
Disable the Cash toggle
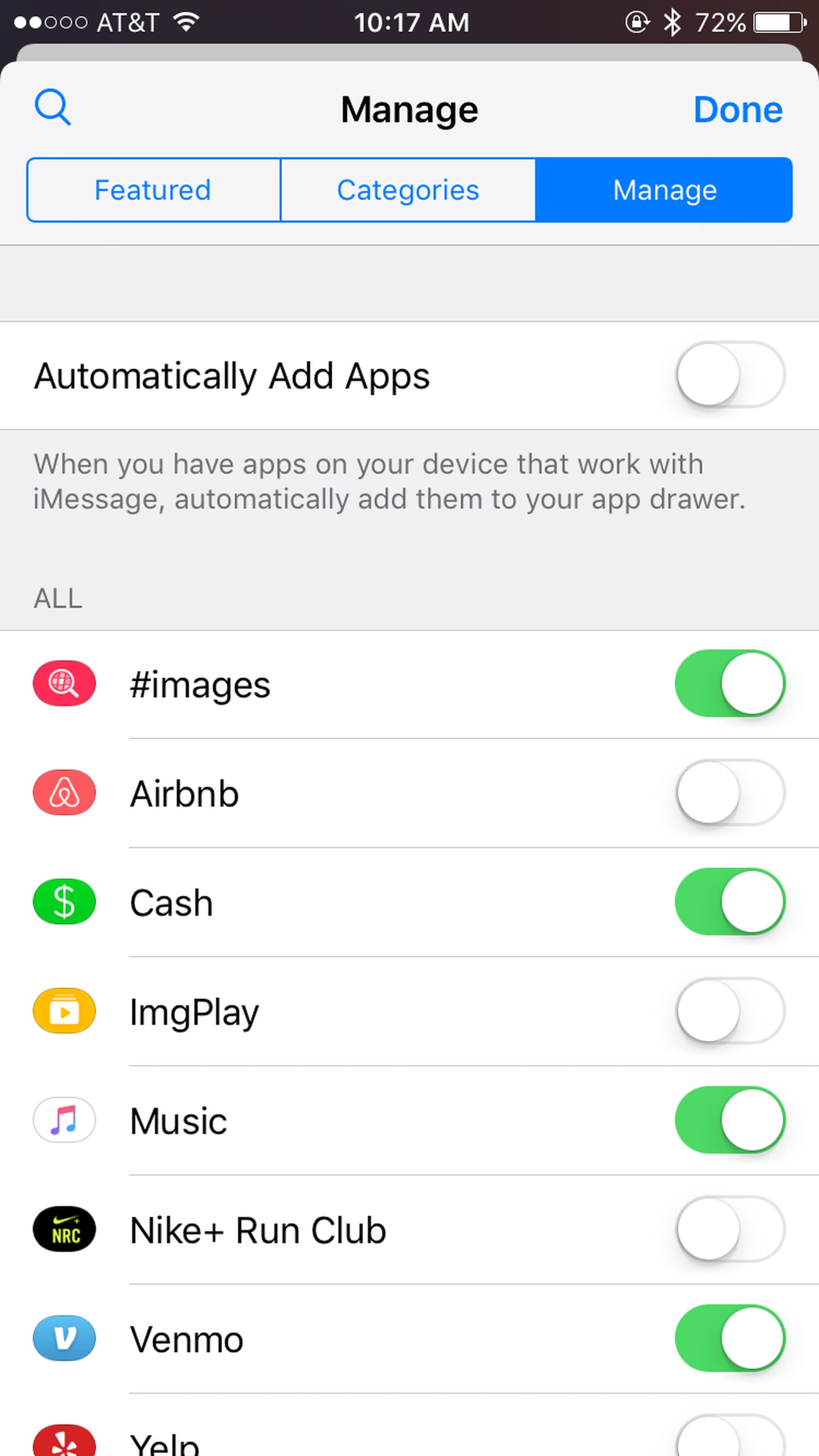tap(729, 902)
